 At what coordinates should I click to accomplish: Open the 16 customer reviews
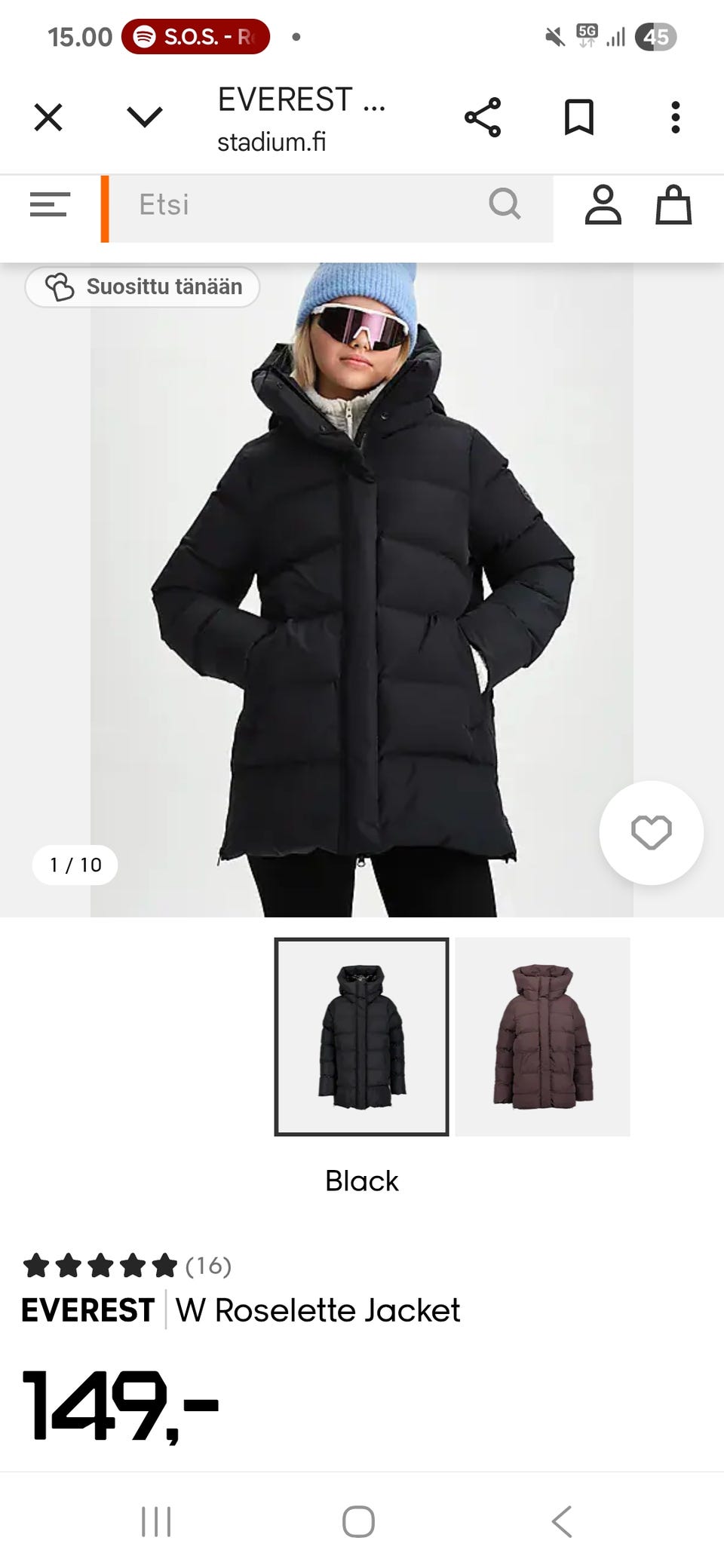128,1266
